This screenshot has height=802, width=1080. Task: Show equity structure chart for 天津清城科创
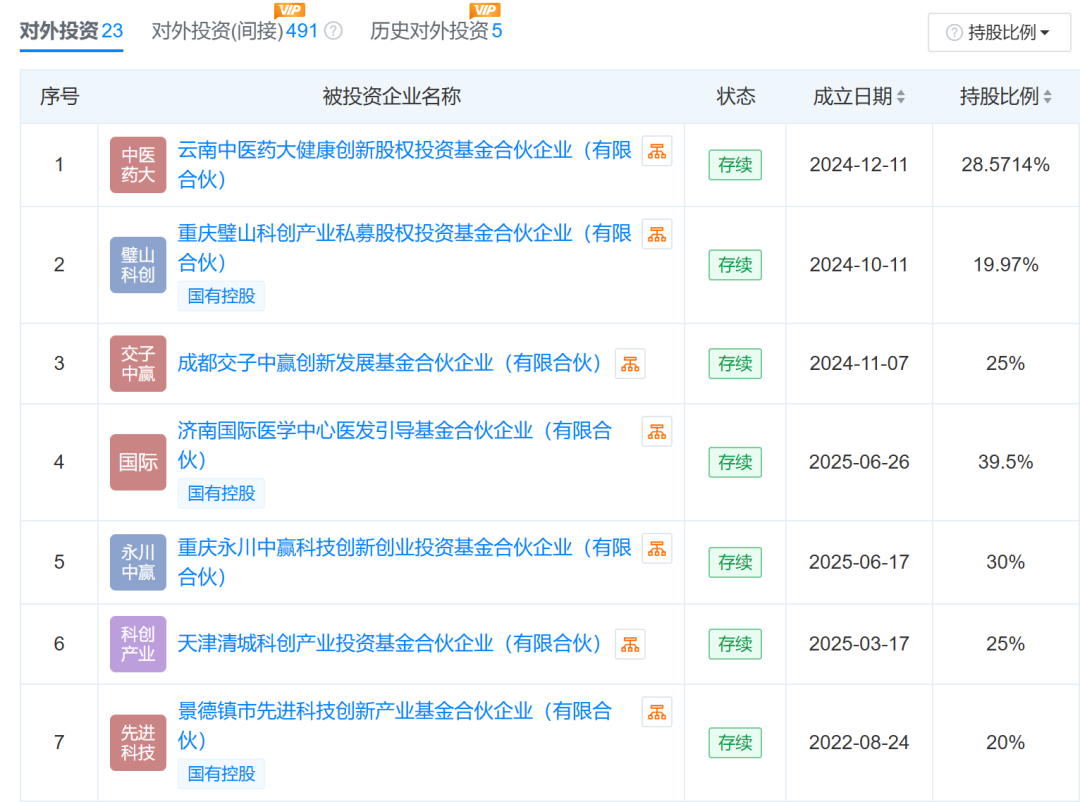[630, 644]
